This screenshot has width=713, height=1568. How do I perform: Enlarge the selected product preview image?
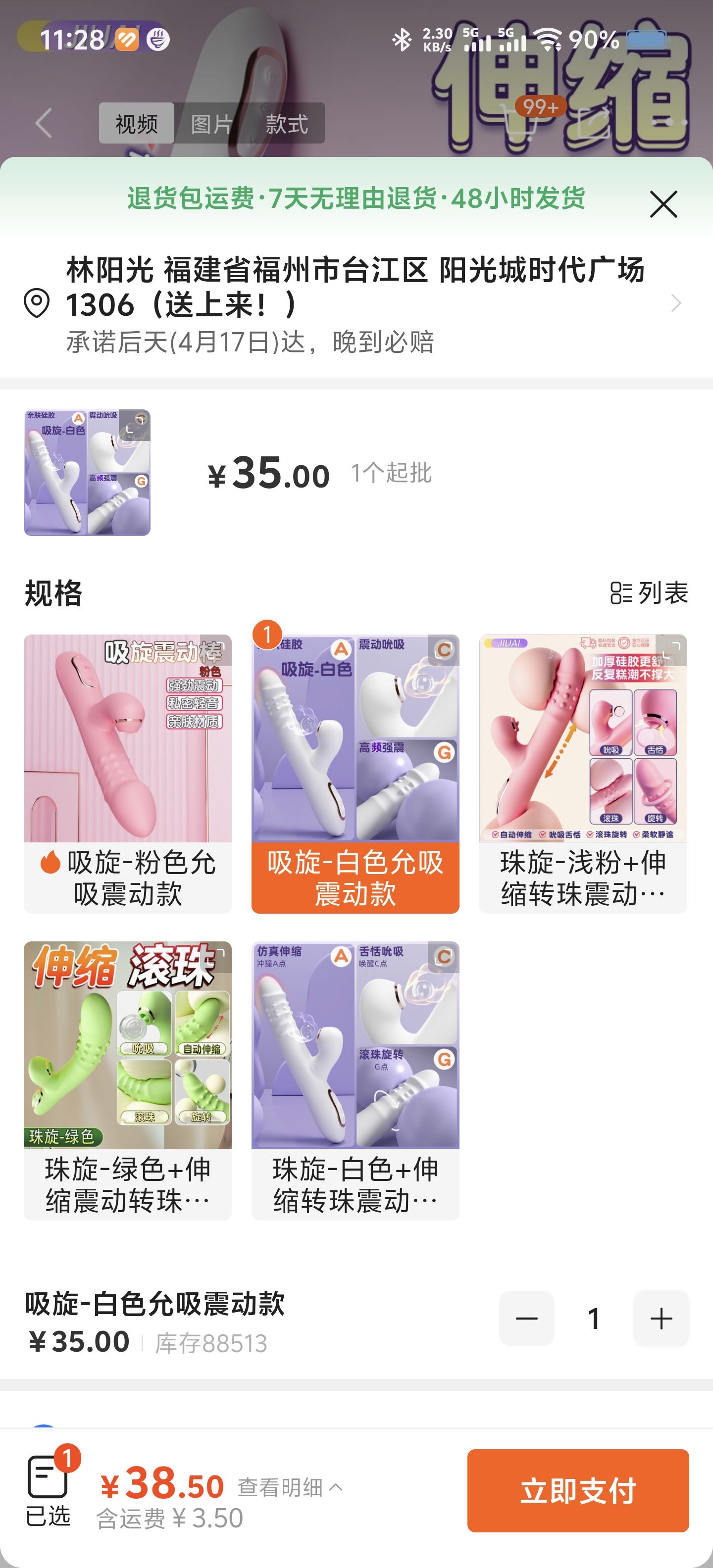(x=87, y=472)
